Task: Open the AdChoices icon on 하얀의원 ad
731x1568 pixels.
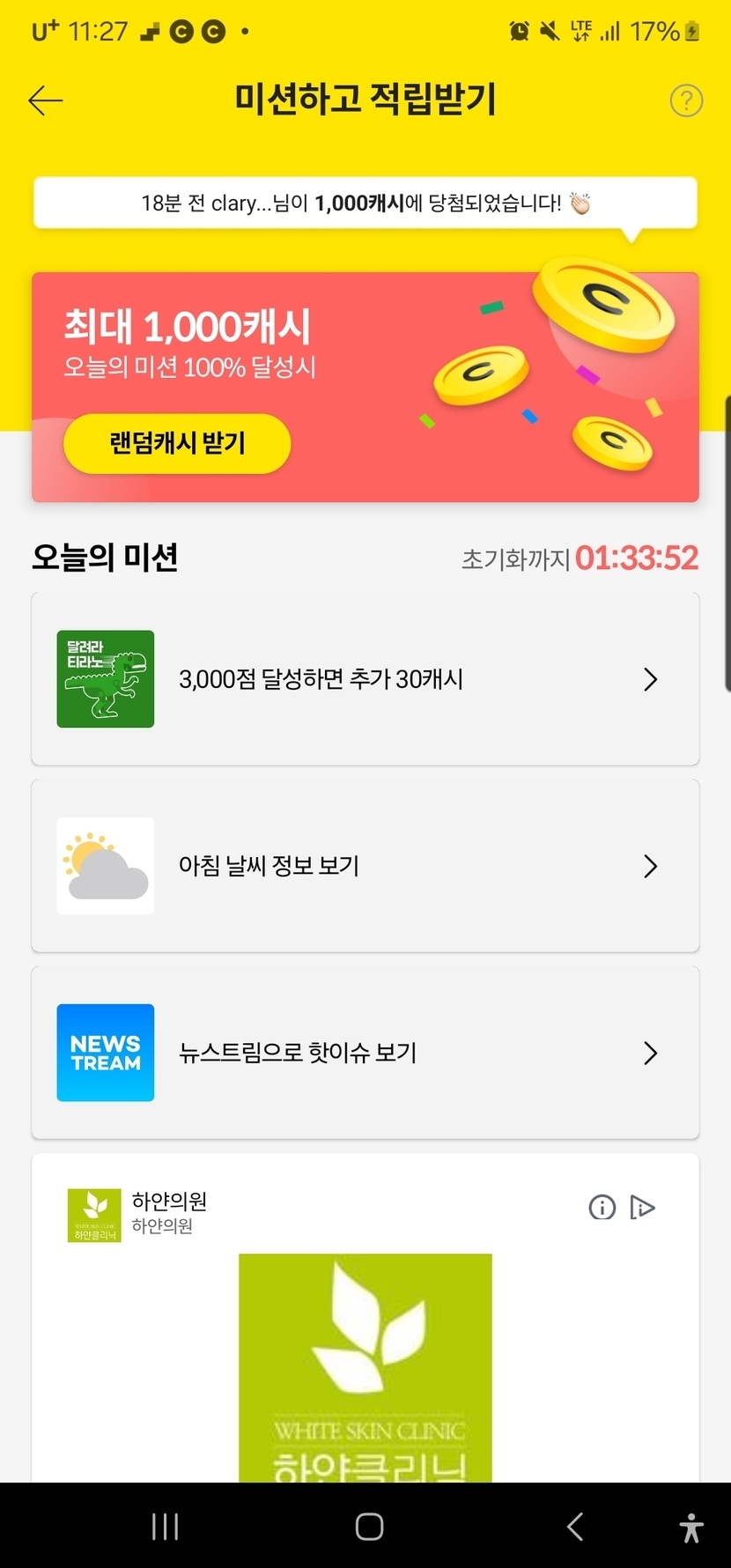Action: [643, 1207]
